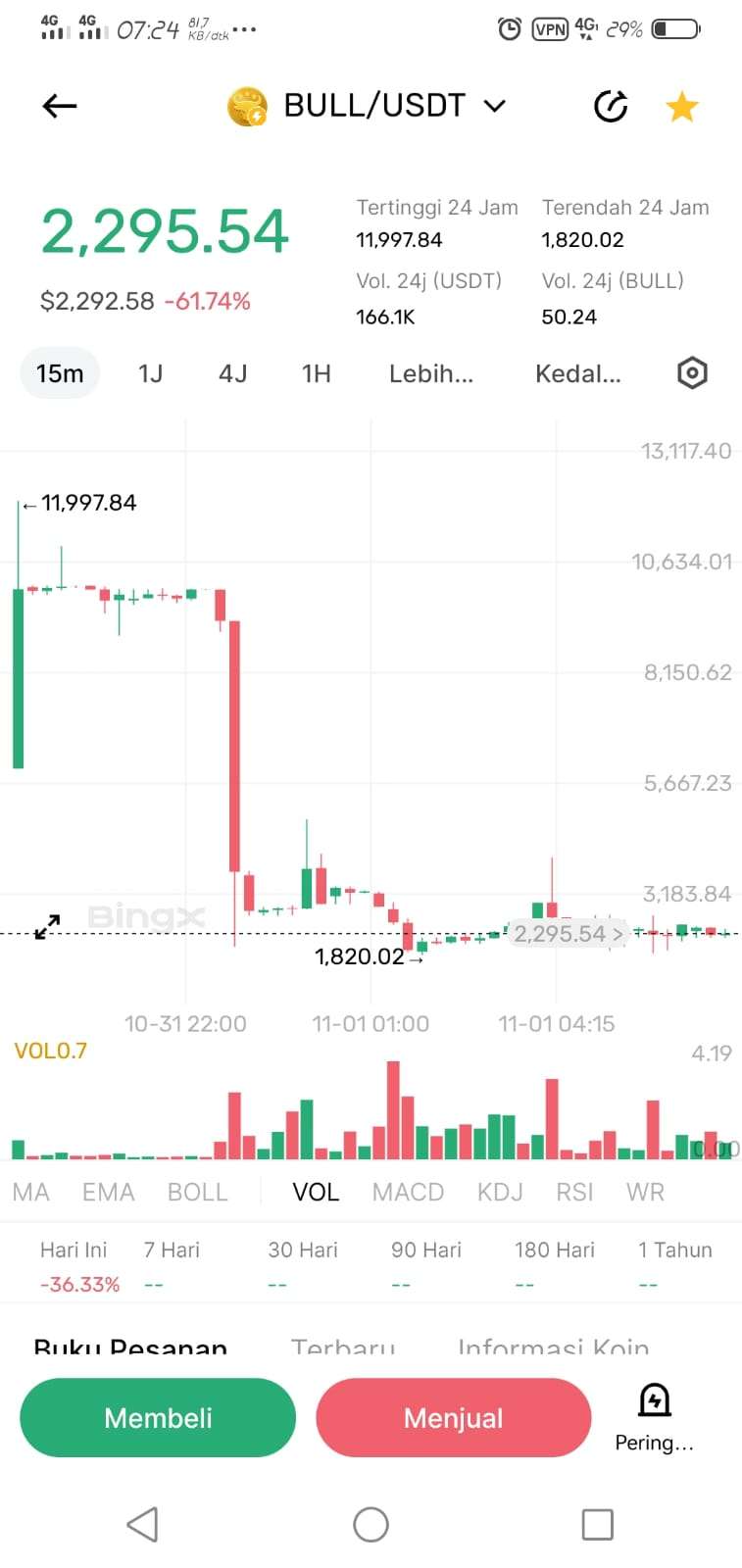Open the price alert option
This screenshot has width=742, height=1568.
coord(654,1415)
